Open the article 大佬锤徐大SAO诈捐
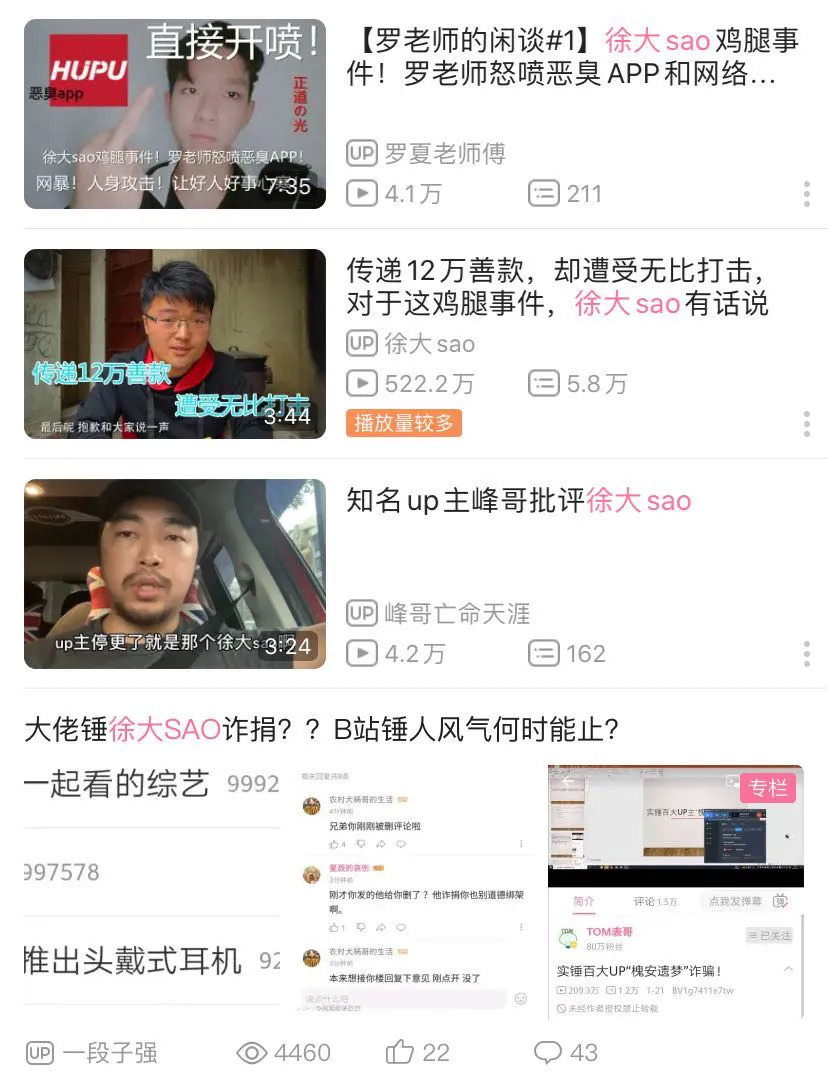 321,729
